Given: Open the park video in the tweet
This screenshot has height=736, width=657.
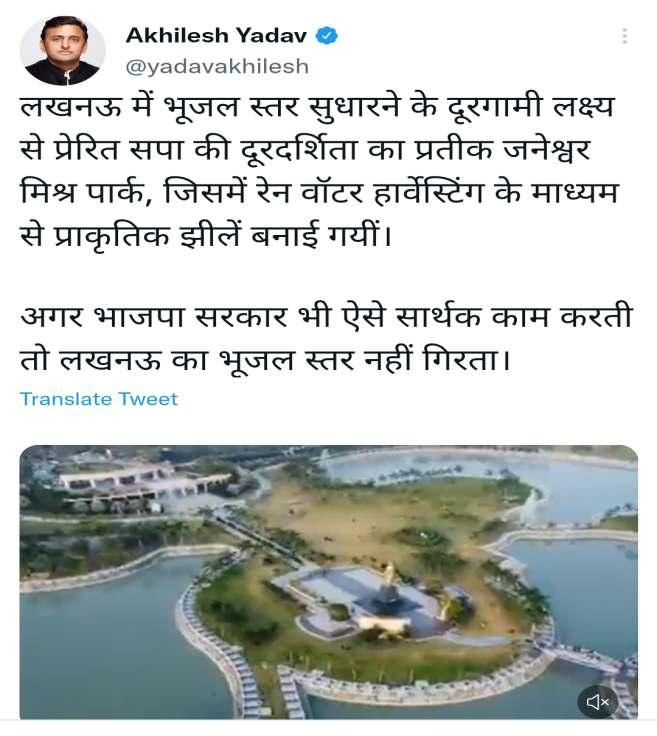Looking at the screenshot, I should 328,580.
